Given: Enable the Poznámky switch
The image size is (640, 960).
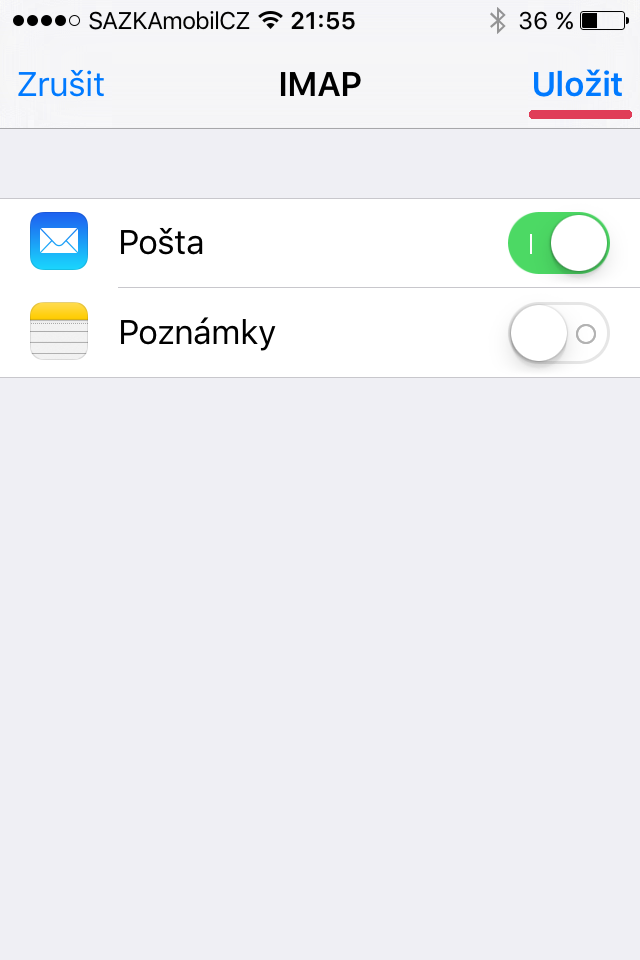Looking at the screenshot, I should 558,333.
